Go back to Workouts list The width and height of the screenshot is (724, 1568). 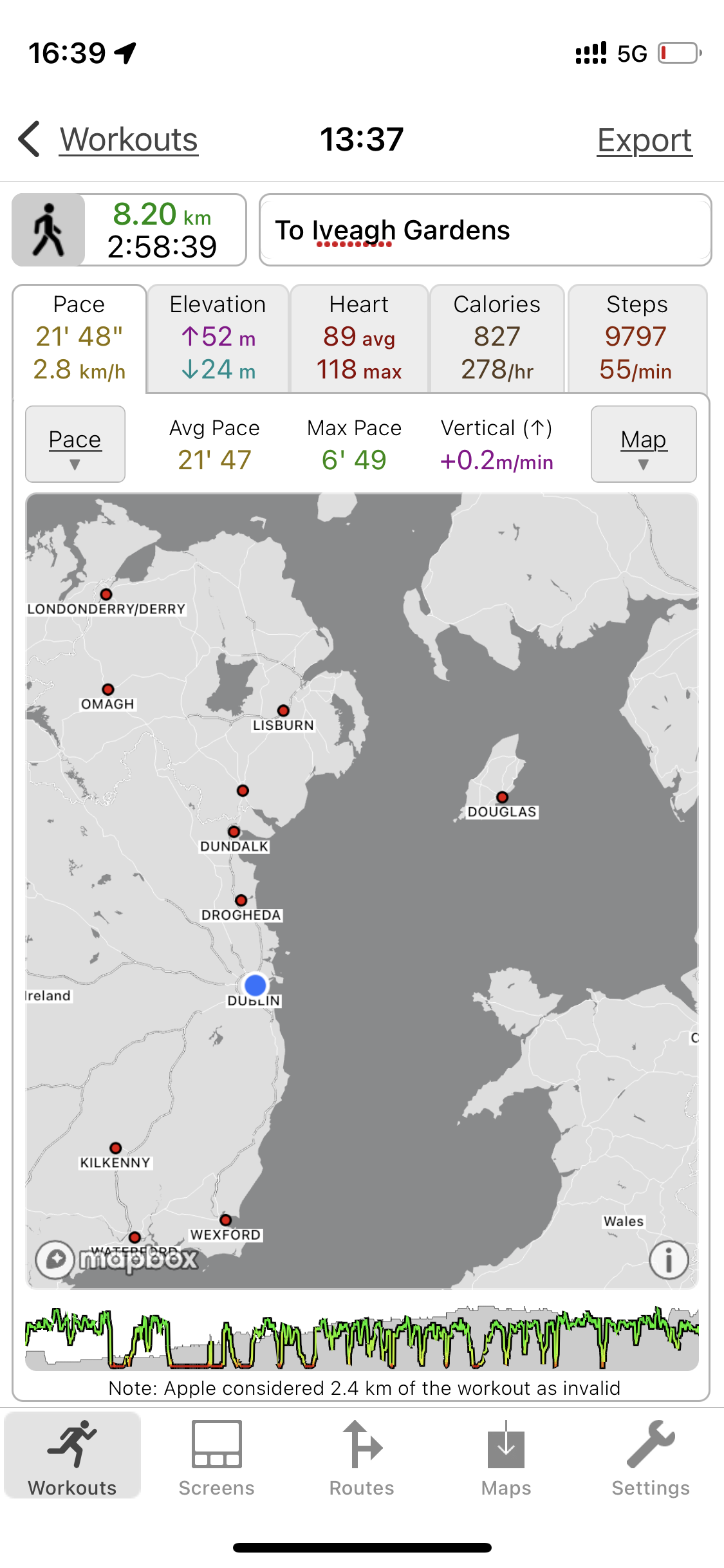click(x=109, y=140)
